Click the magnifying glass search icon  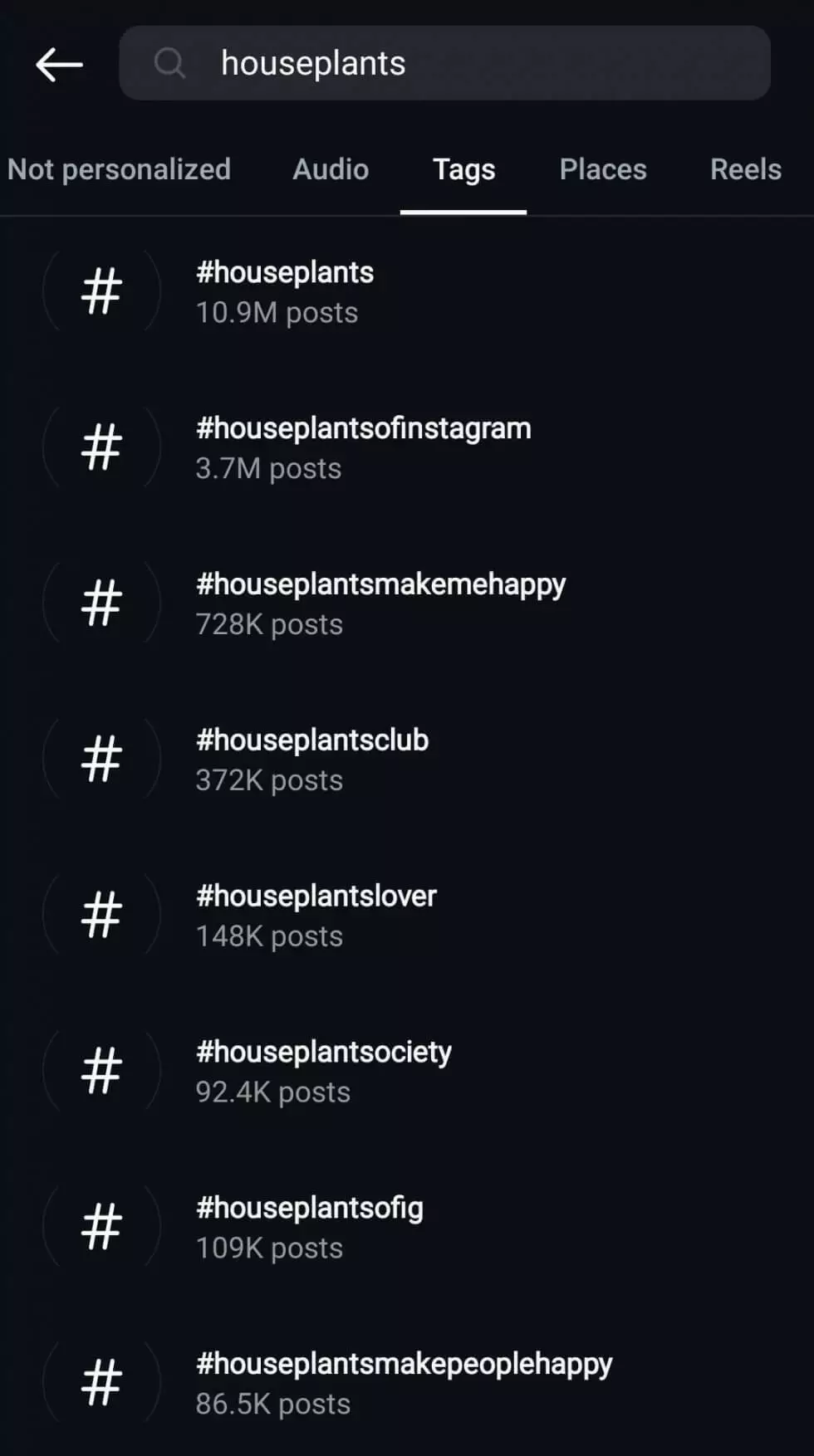pos(169,62)
